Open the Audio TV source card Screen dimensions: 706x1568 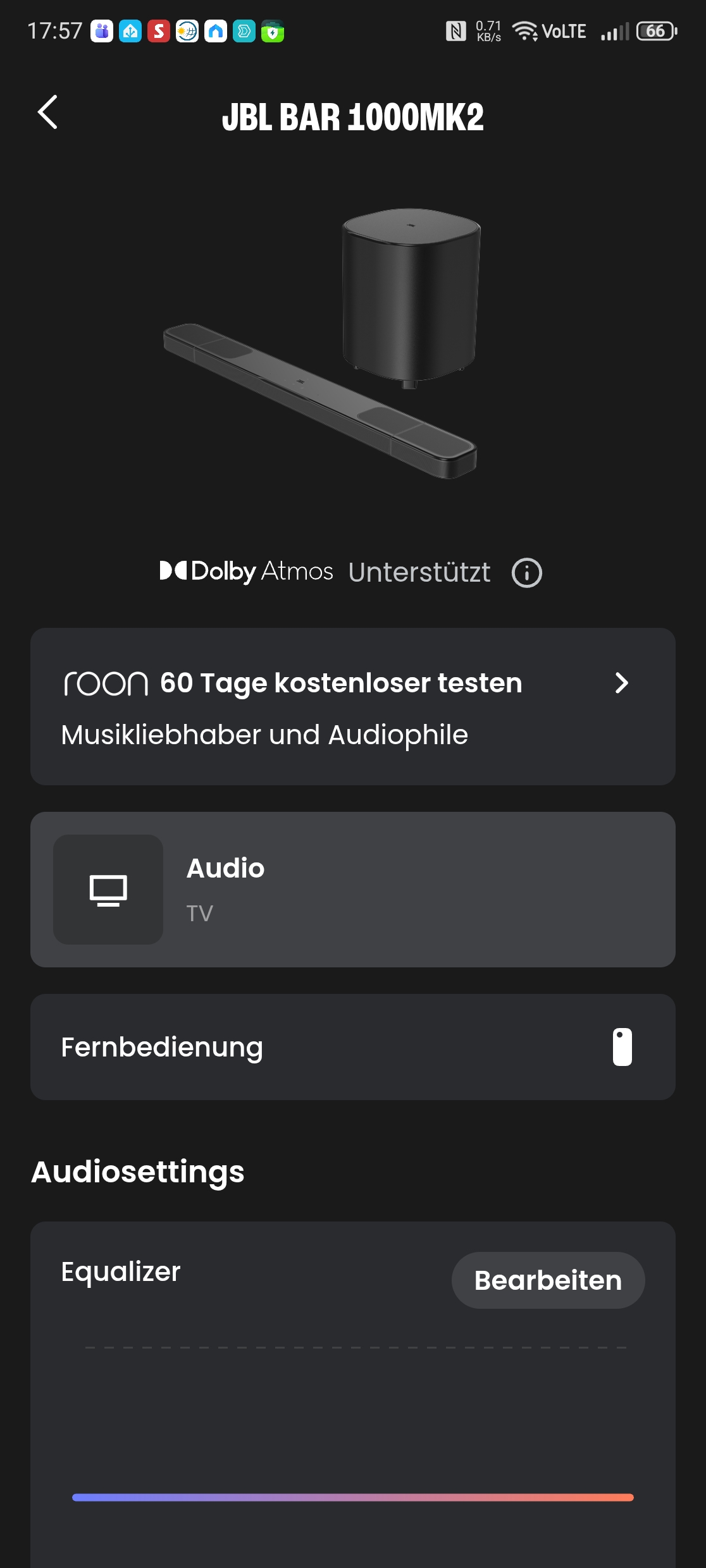[352, 889]
